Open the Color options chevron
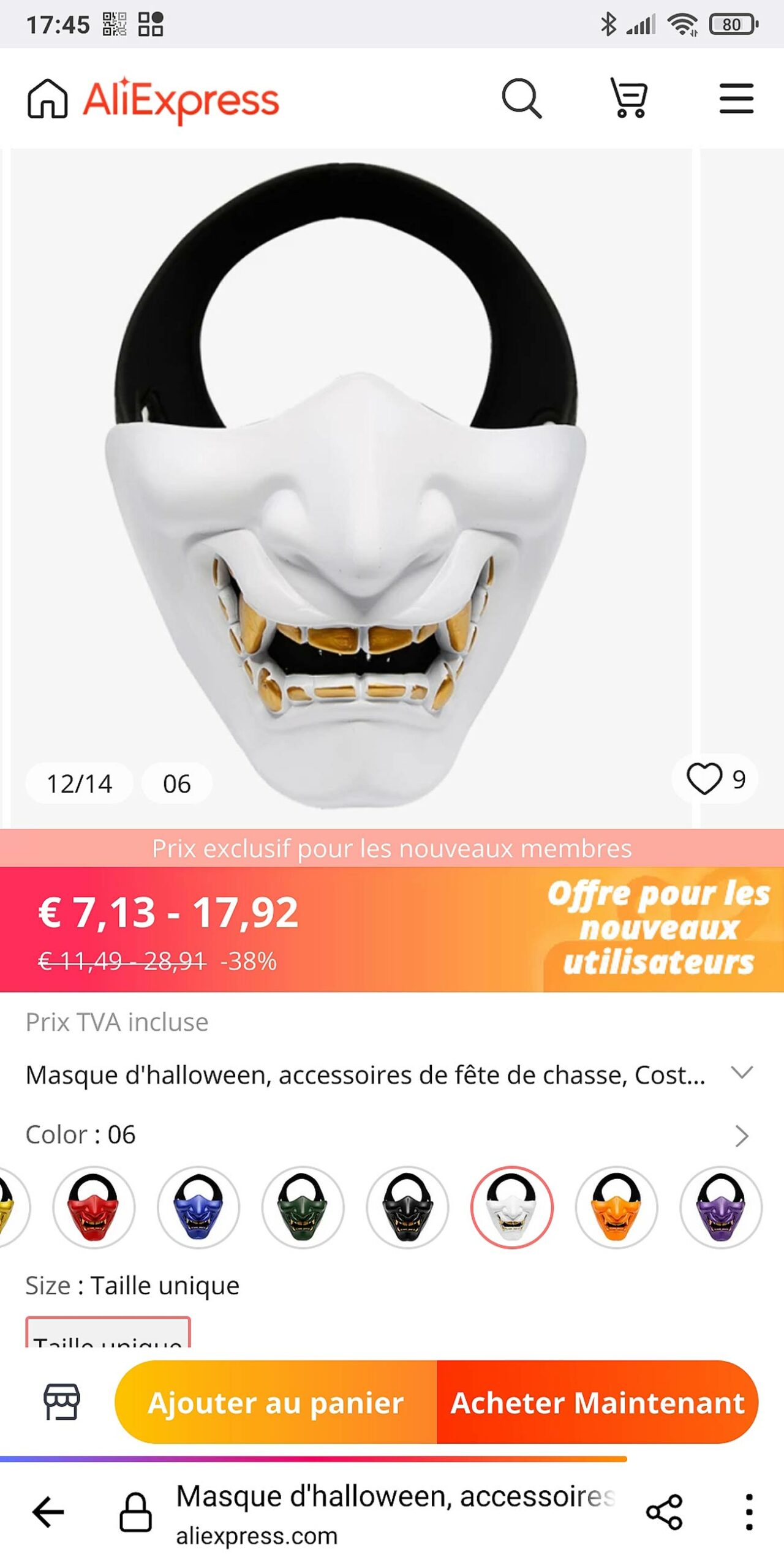 (x=742, y=1136)
